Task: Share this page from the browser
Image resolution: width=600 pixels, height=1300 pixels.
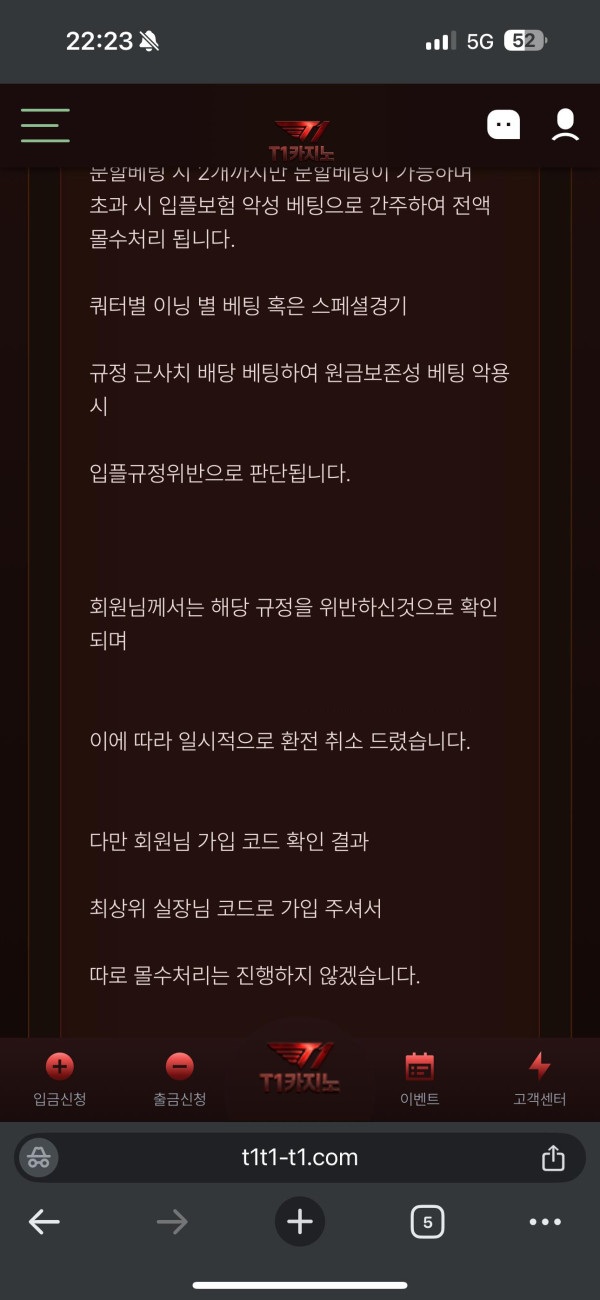Action: (553, 1157)
